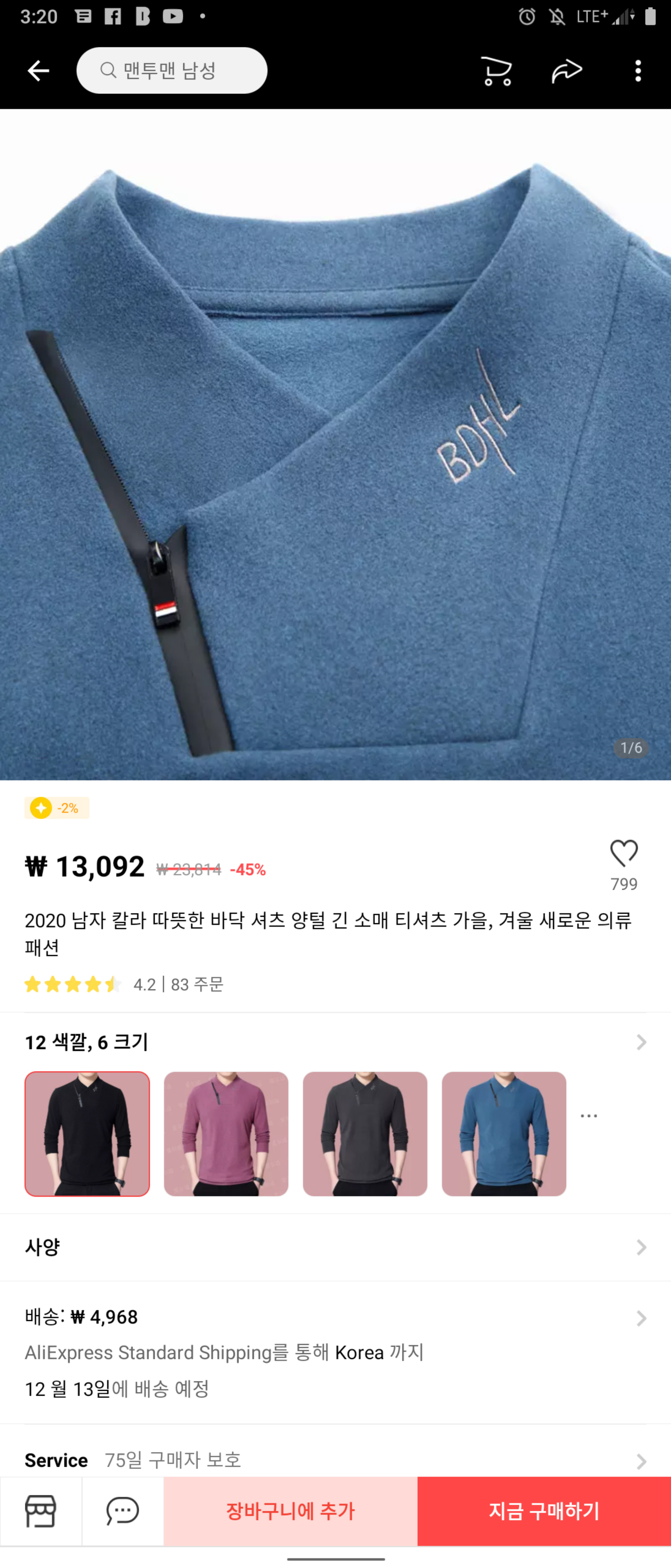This screenshot has width=671, height=1568.
Task: Open the Service 75일 구매자 보호 row
Action: (x=335, y=1460)
